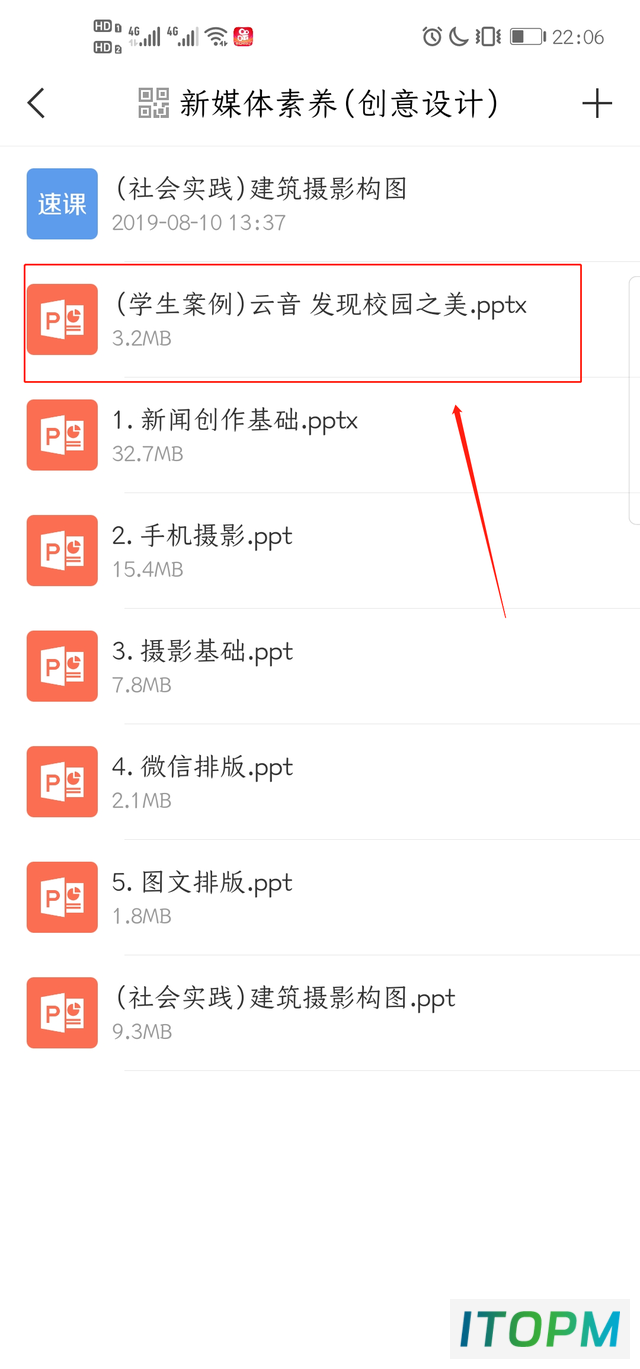640x1369 pixels.
Task: Open (社会实践)建筑摄影构图.ppt file
Action: pos(320,1013)
